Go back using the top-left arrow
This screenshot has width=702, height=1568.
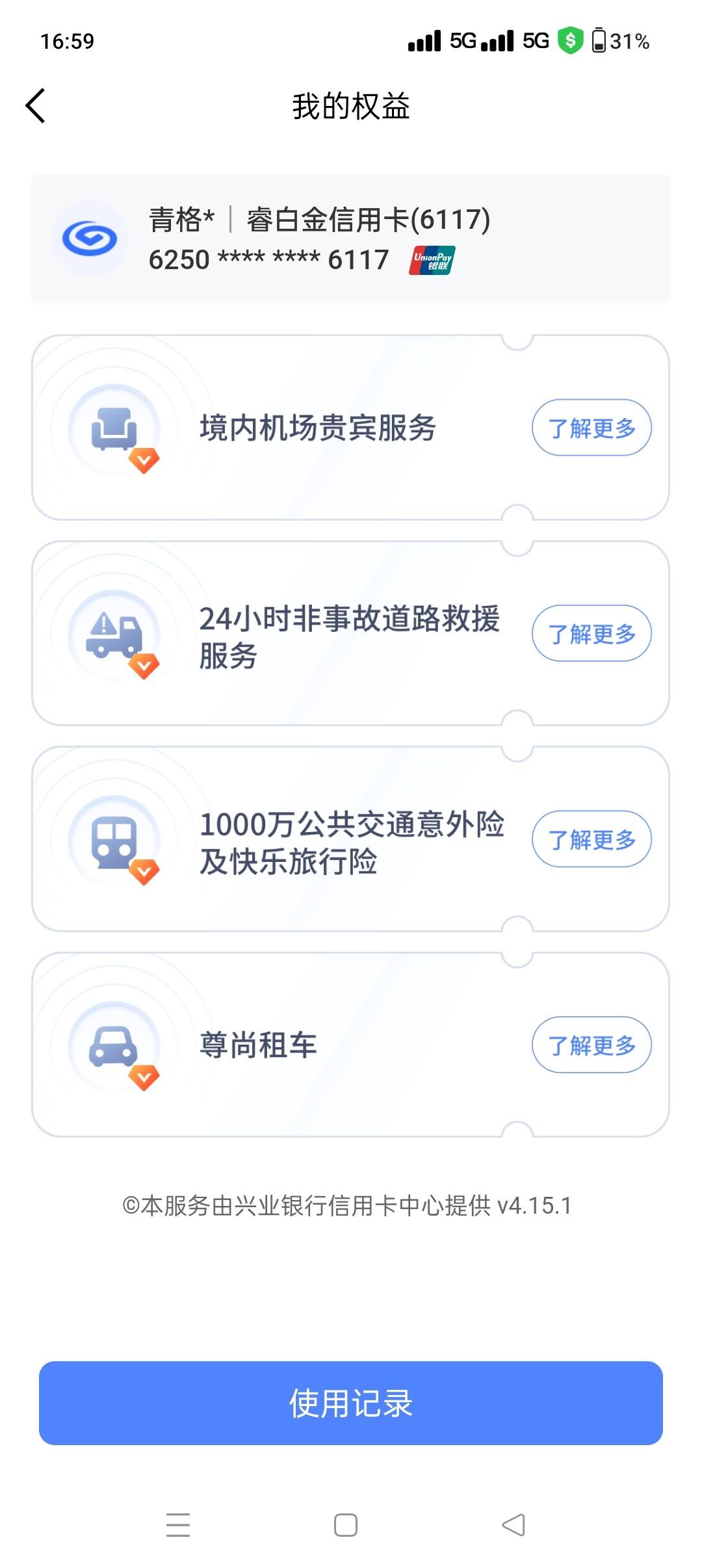(36, 106)
